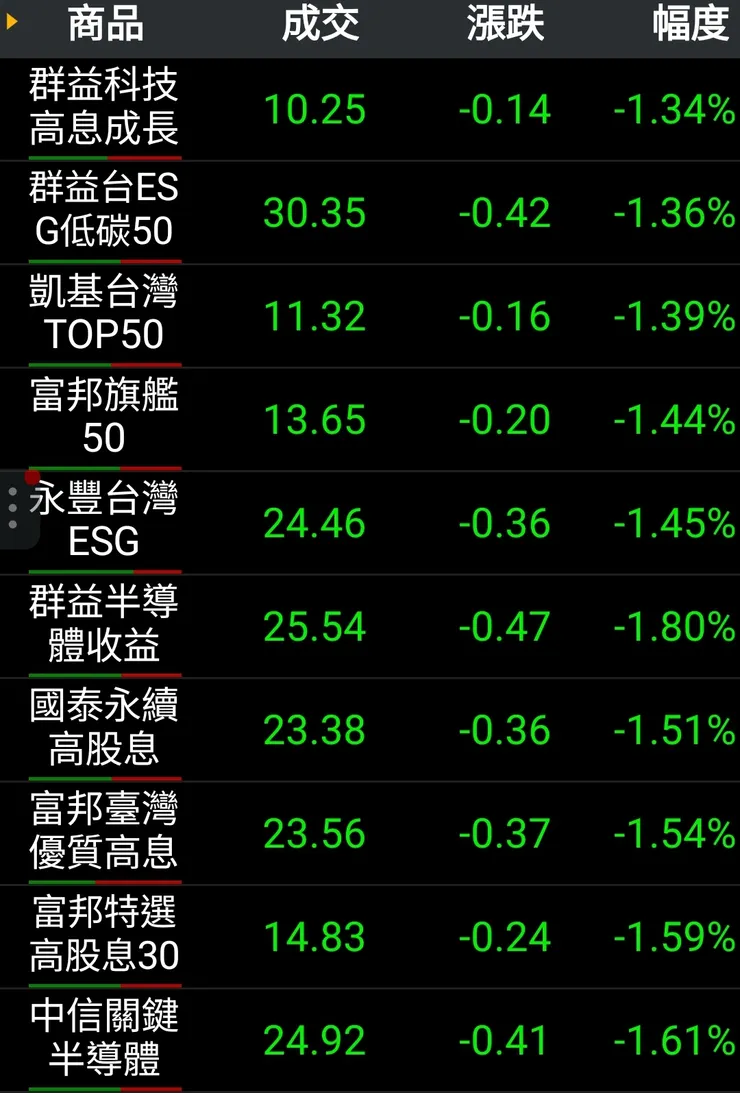Tap the 漲跌 column header to sort by change
Viewport: 740px width, 1093px height.
[x=504, y=27]
